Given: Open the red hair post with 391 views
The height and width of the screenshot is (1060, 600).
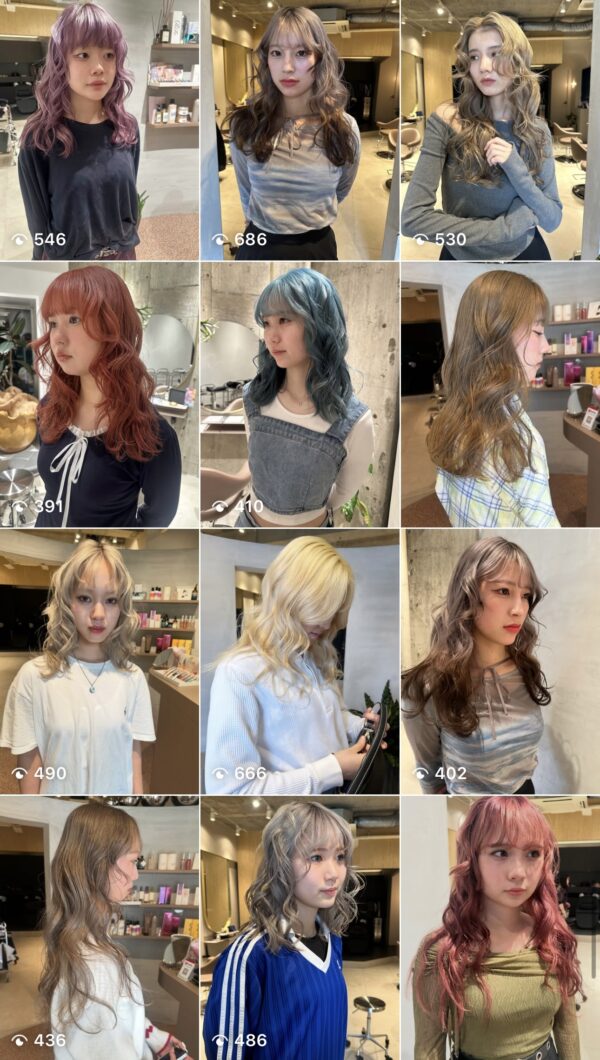Looking at the screenshot, I should [99, 395].
